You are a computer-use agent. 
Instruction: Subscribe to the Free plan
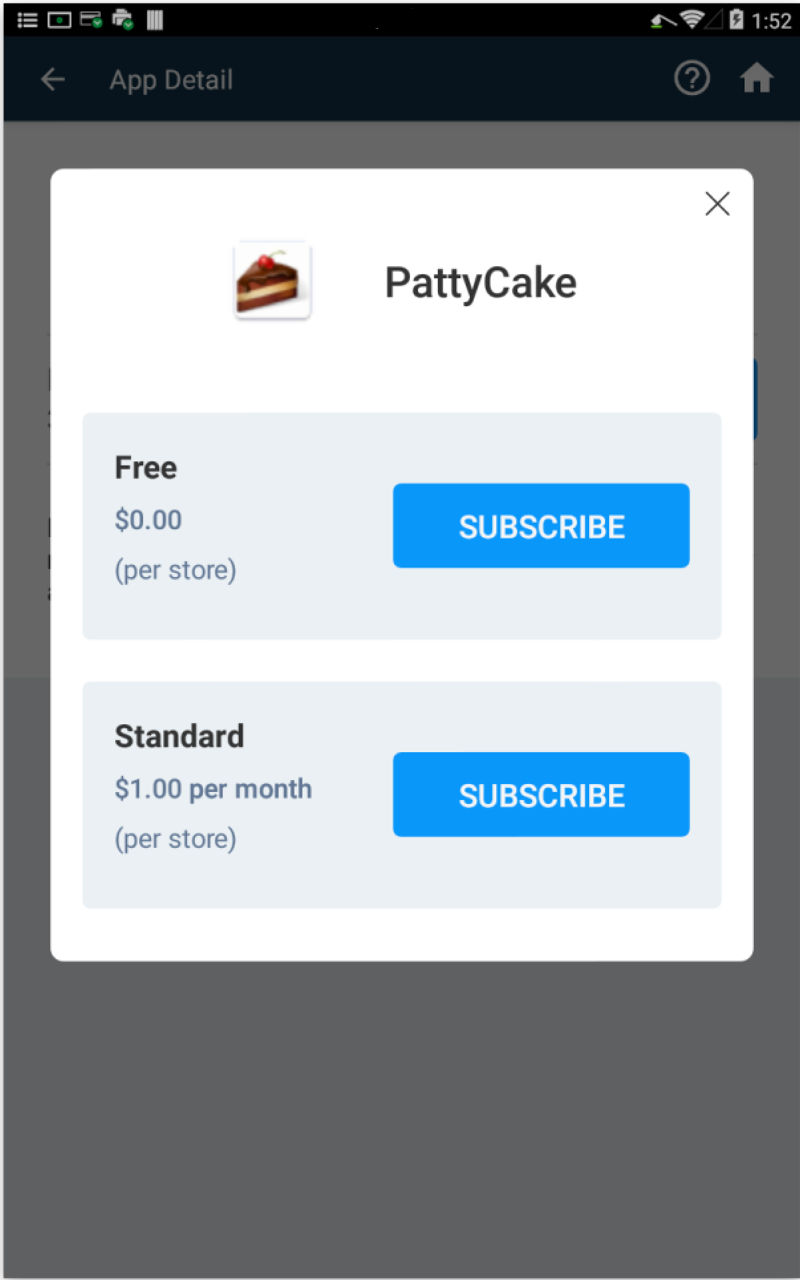click(541, 526)
